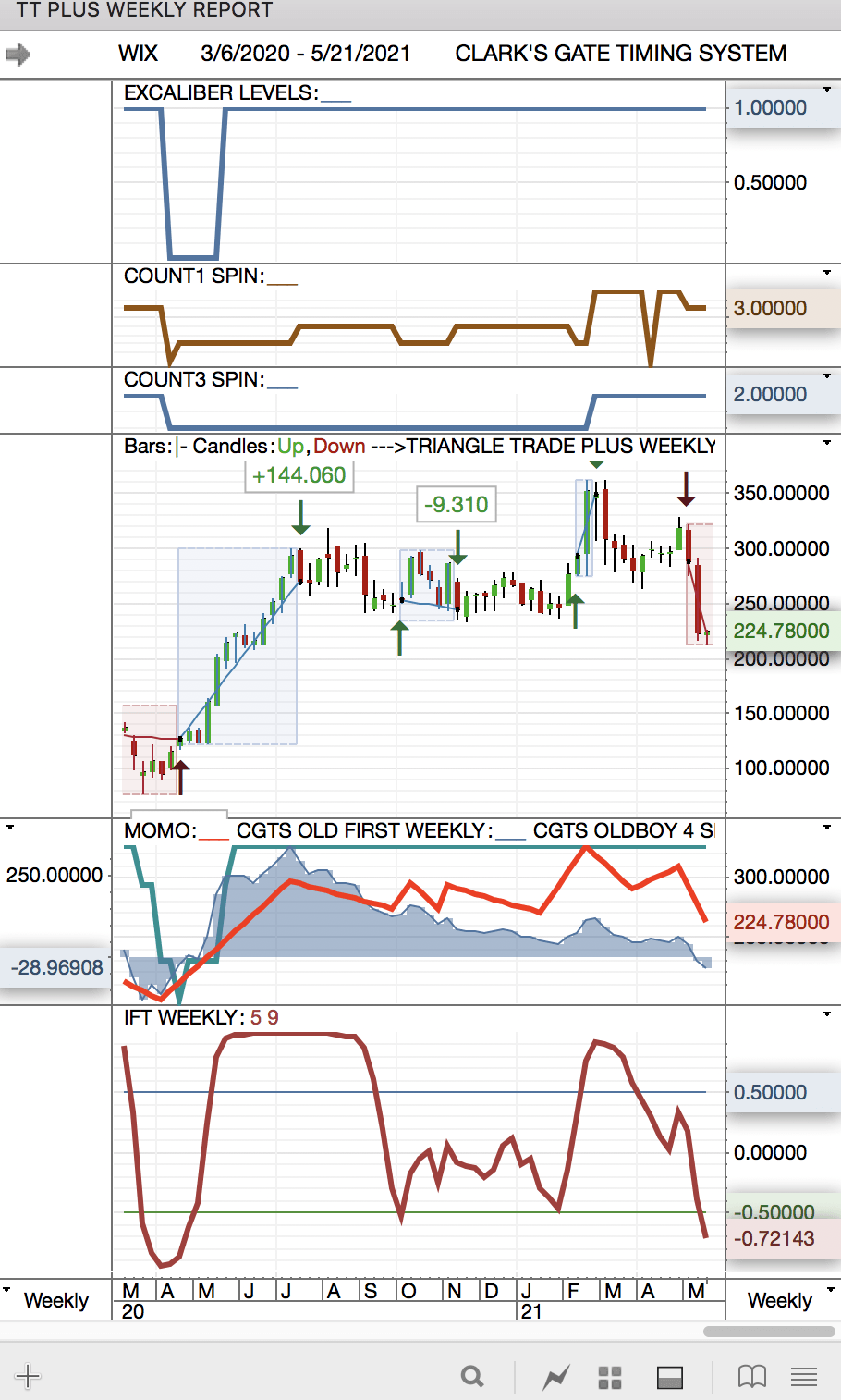Open the EXCALIBER LEVELS pane dropdown
Viewport: 841px width, 1400px height.
(827, 89)
